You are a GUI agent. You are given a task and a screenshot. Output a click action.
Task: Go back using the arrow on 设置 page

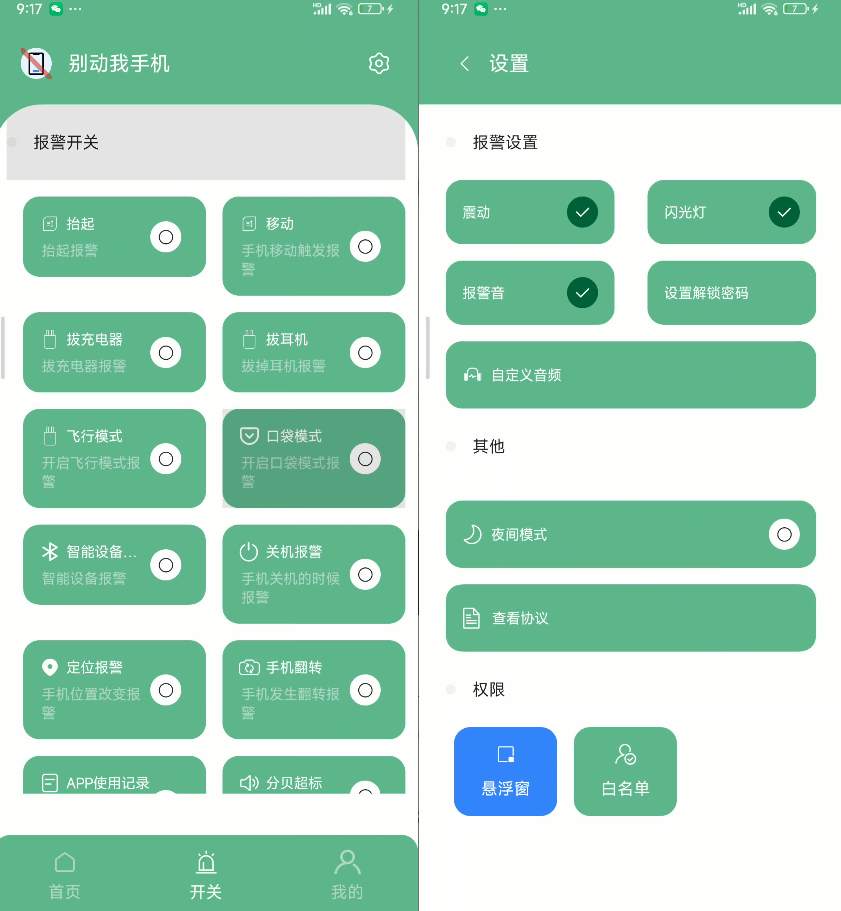pos(464,63)
